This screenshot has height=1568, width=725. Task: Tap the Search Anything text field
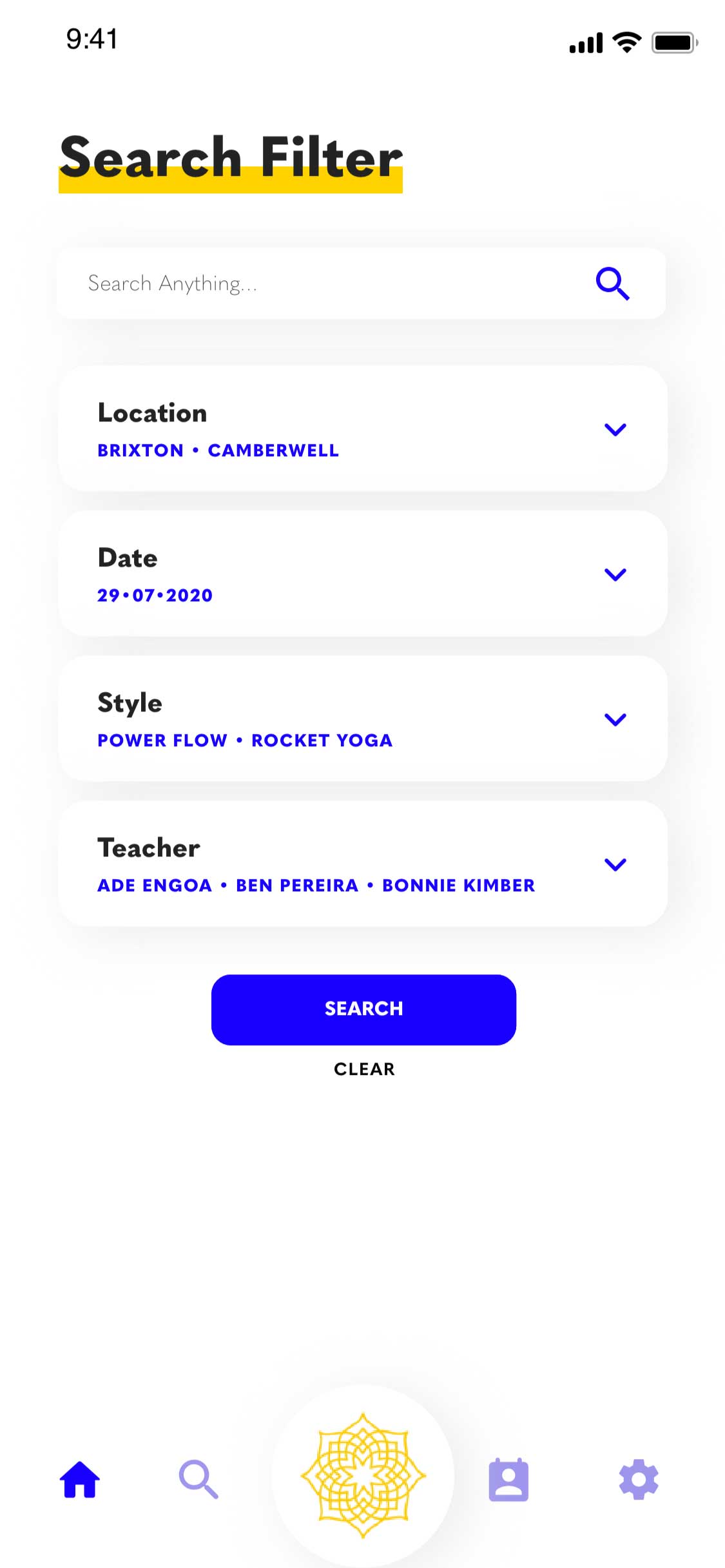pos(322,284)
